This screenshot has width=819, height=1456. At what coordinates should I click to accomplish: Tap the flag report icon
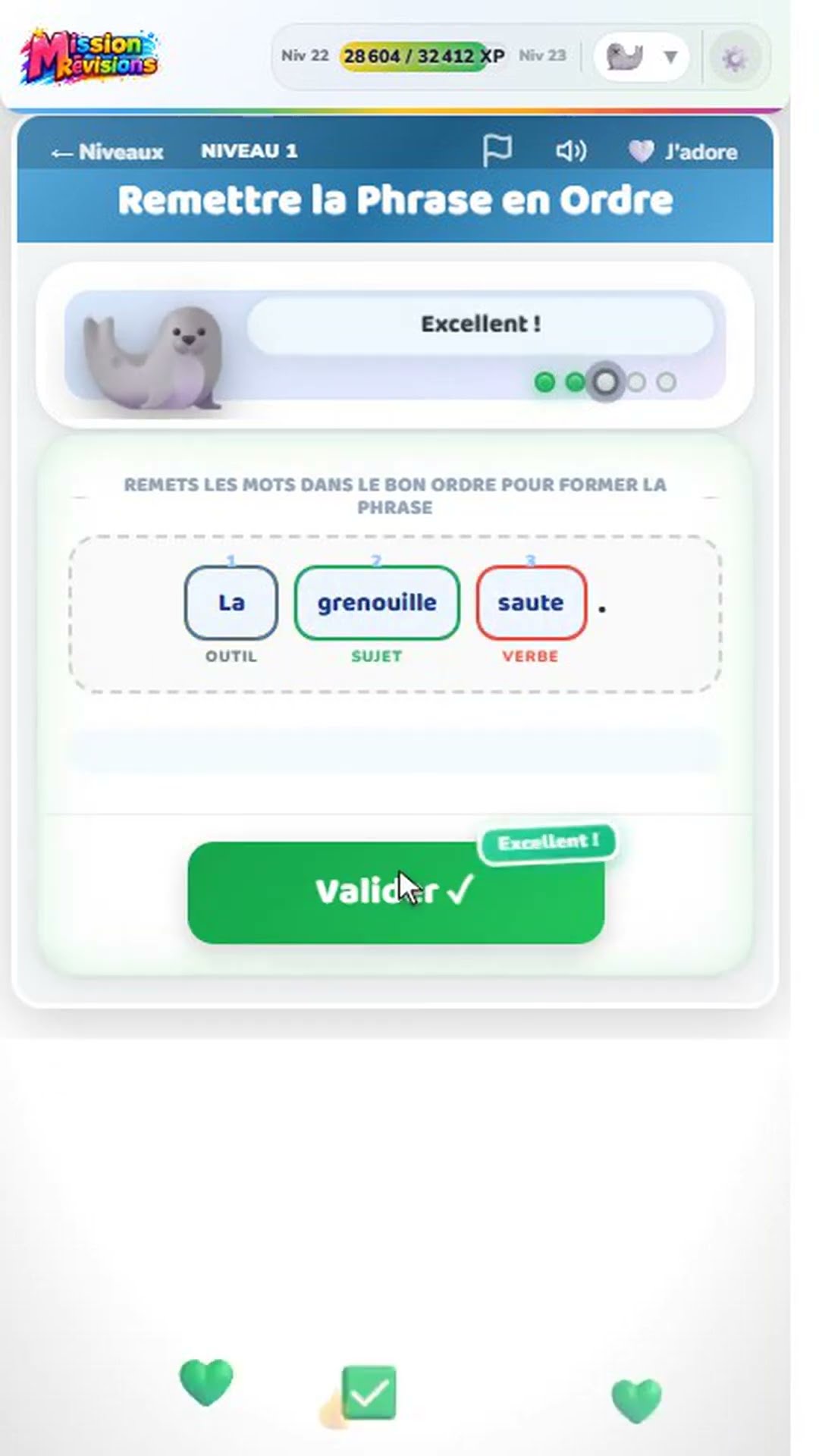(497, 151)
